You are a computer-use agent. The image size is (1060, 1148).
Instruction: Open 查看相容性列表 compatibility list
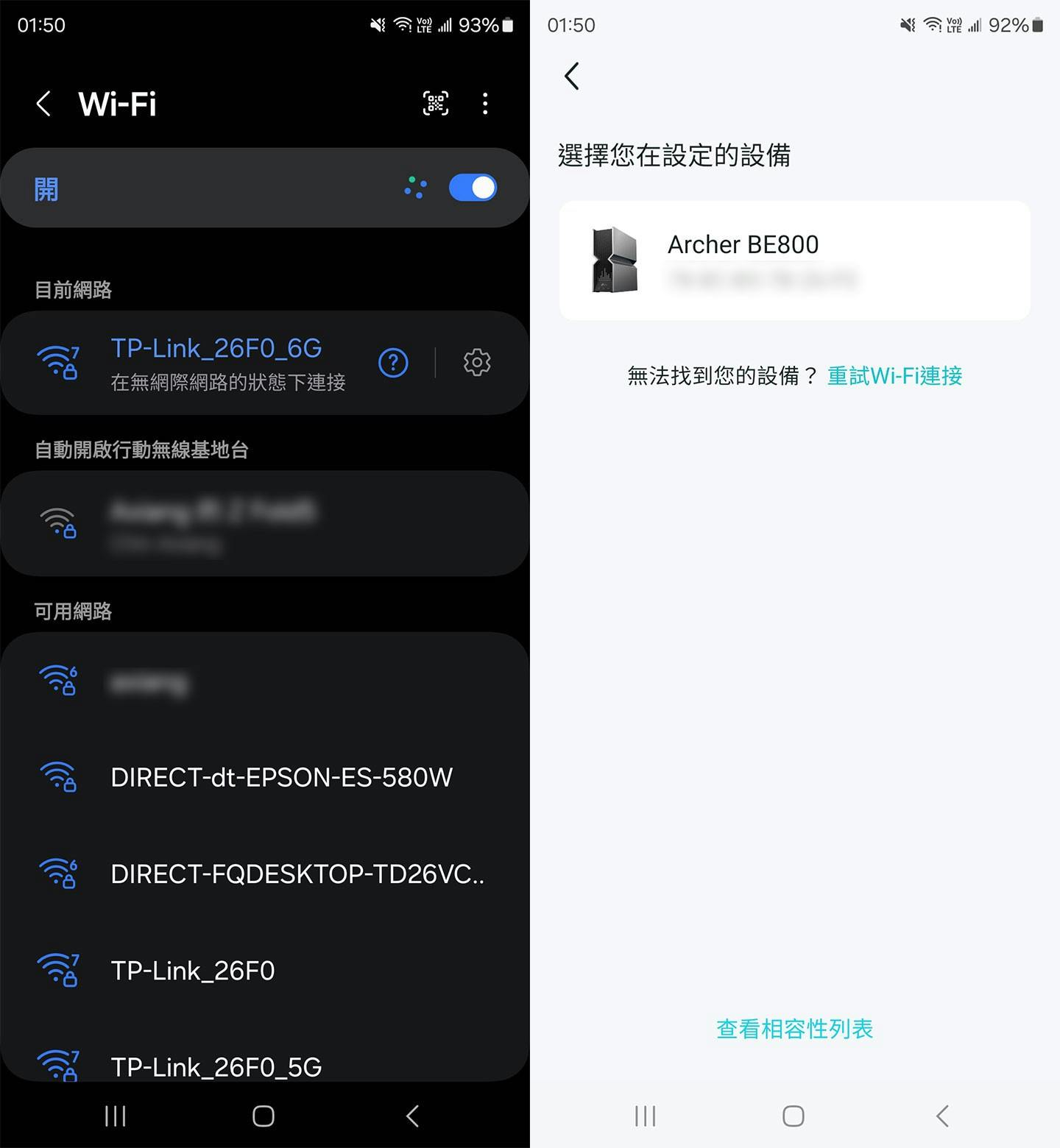[x=794, y=1029]
